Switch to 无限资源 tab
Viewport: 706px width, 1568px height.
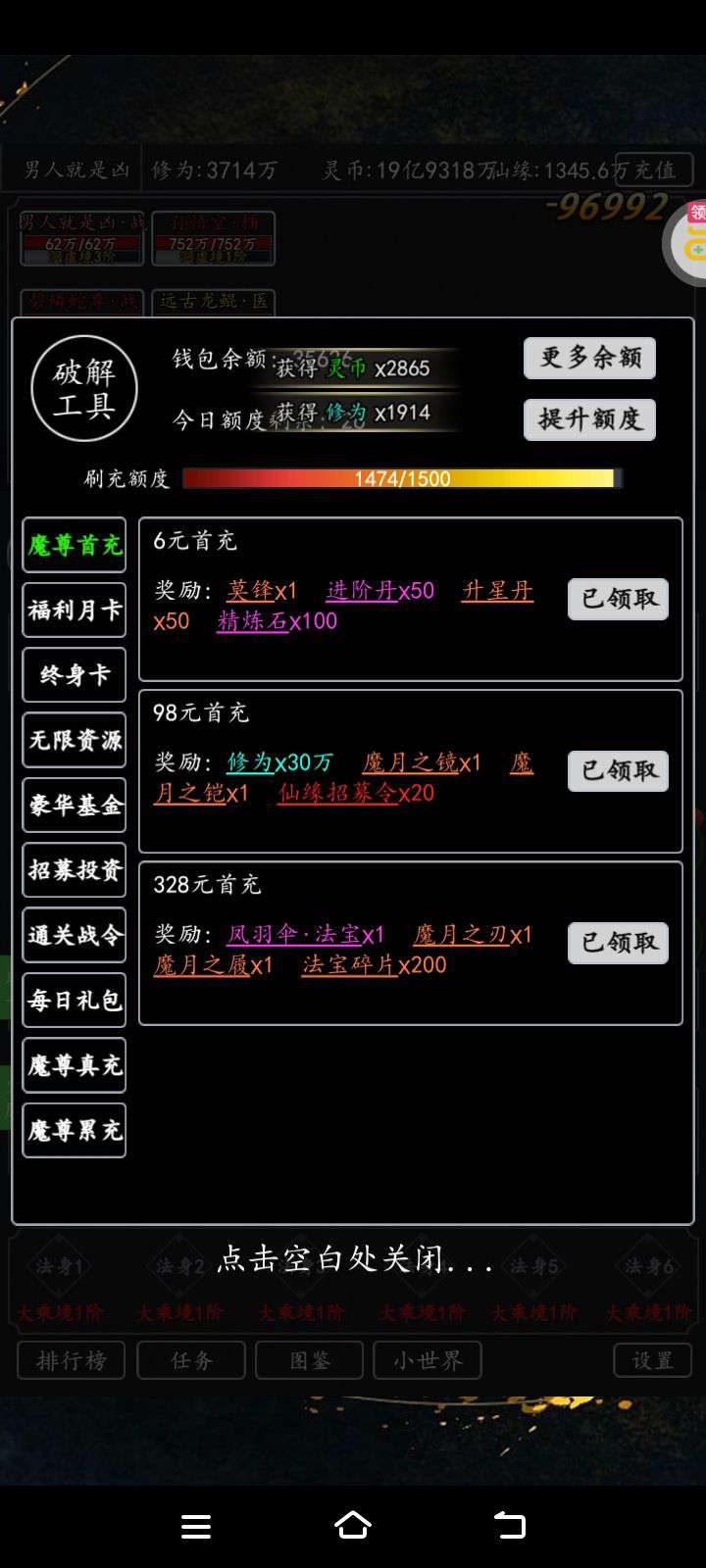tap(75, 740)
